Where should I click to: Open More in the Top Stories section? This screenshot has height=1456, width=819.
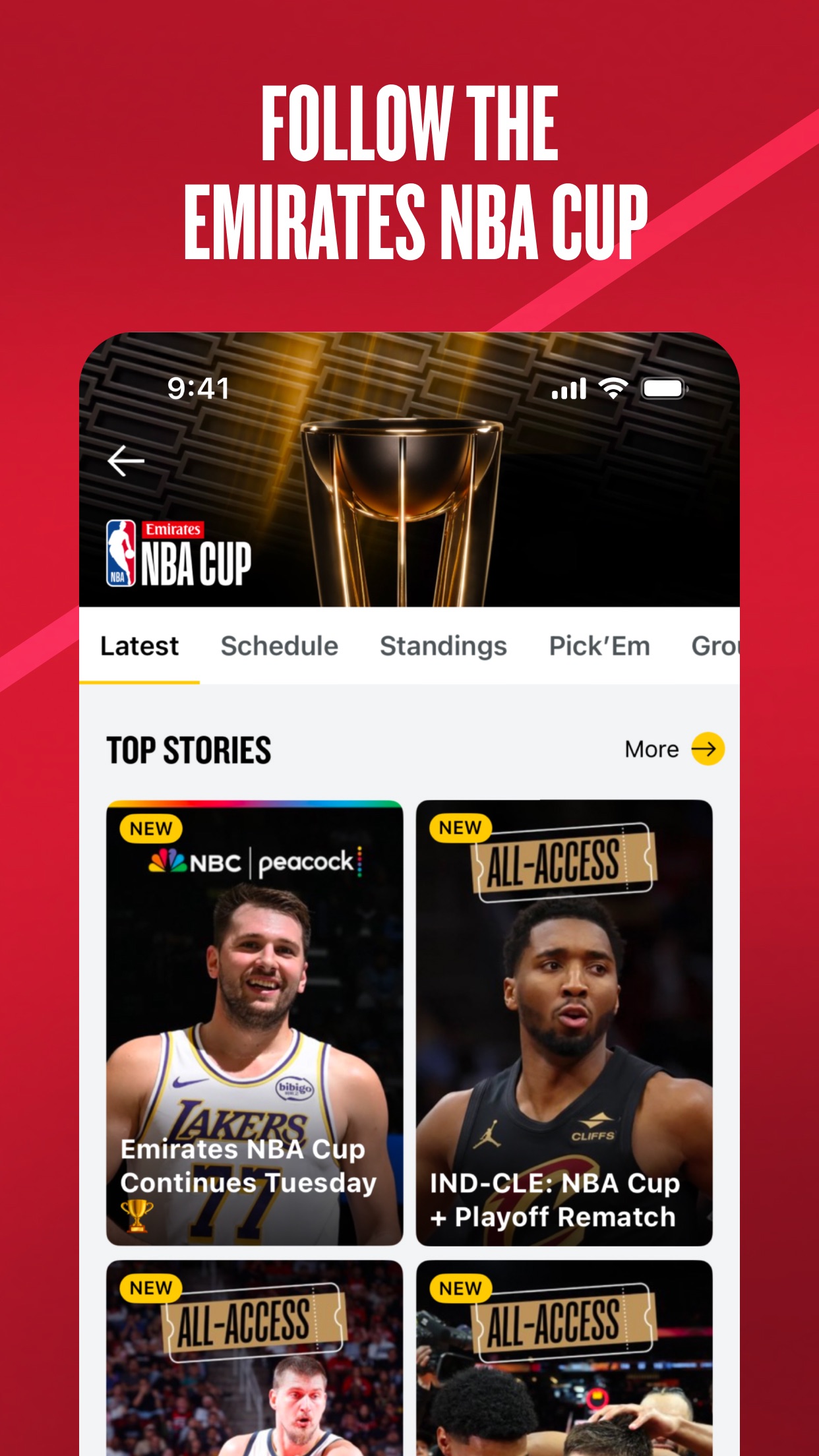click(652, 748)
